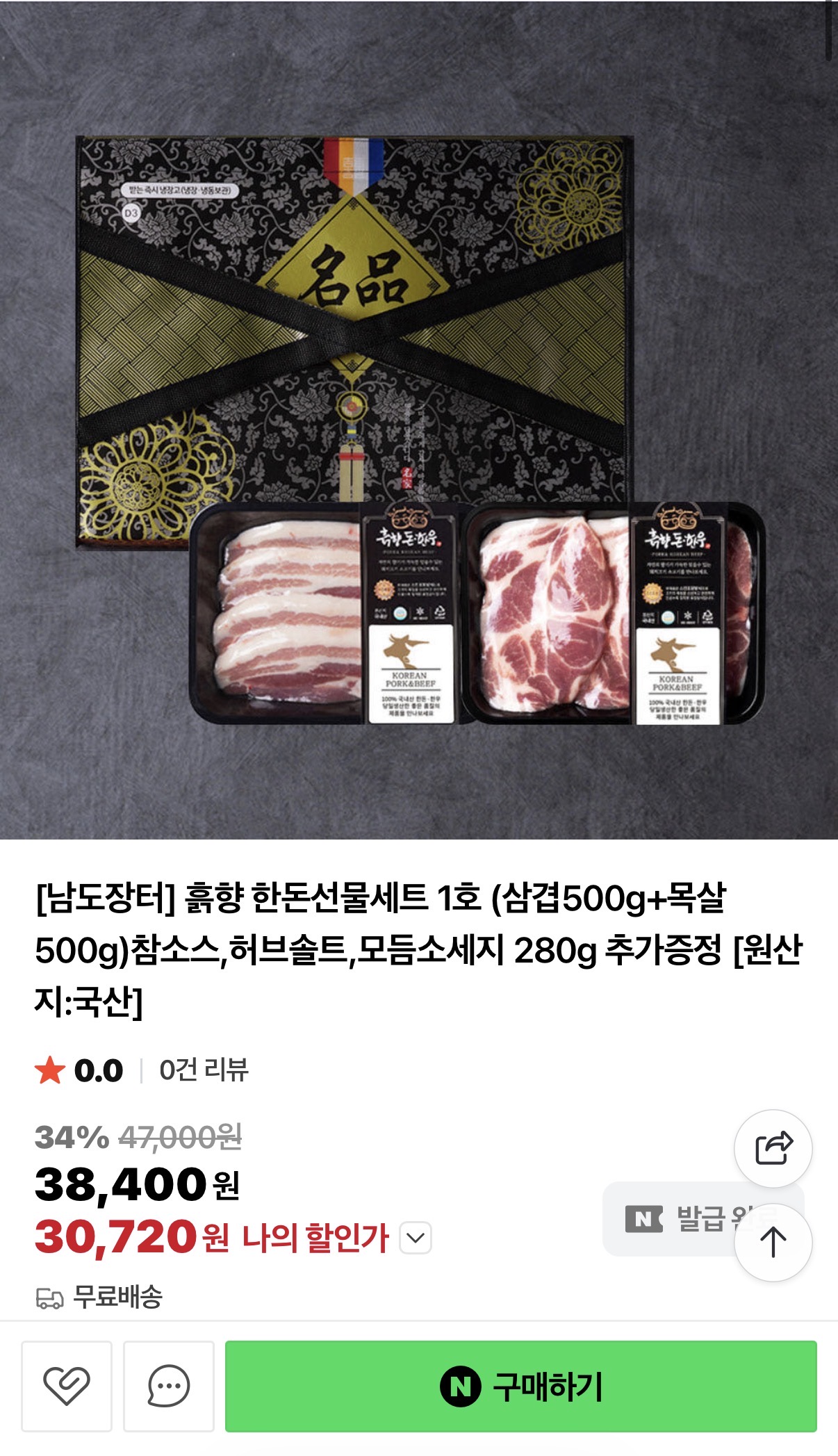Screen dimensions: 838x1456
Task: Open the chat inquiry icon
Action: tap(168, 1386)
